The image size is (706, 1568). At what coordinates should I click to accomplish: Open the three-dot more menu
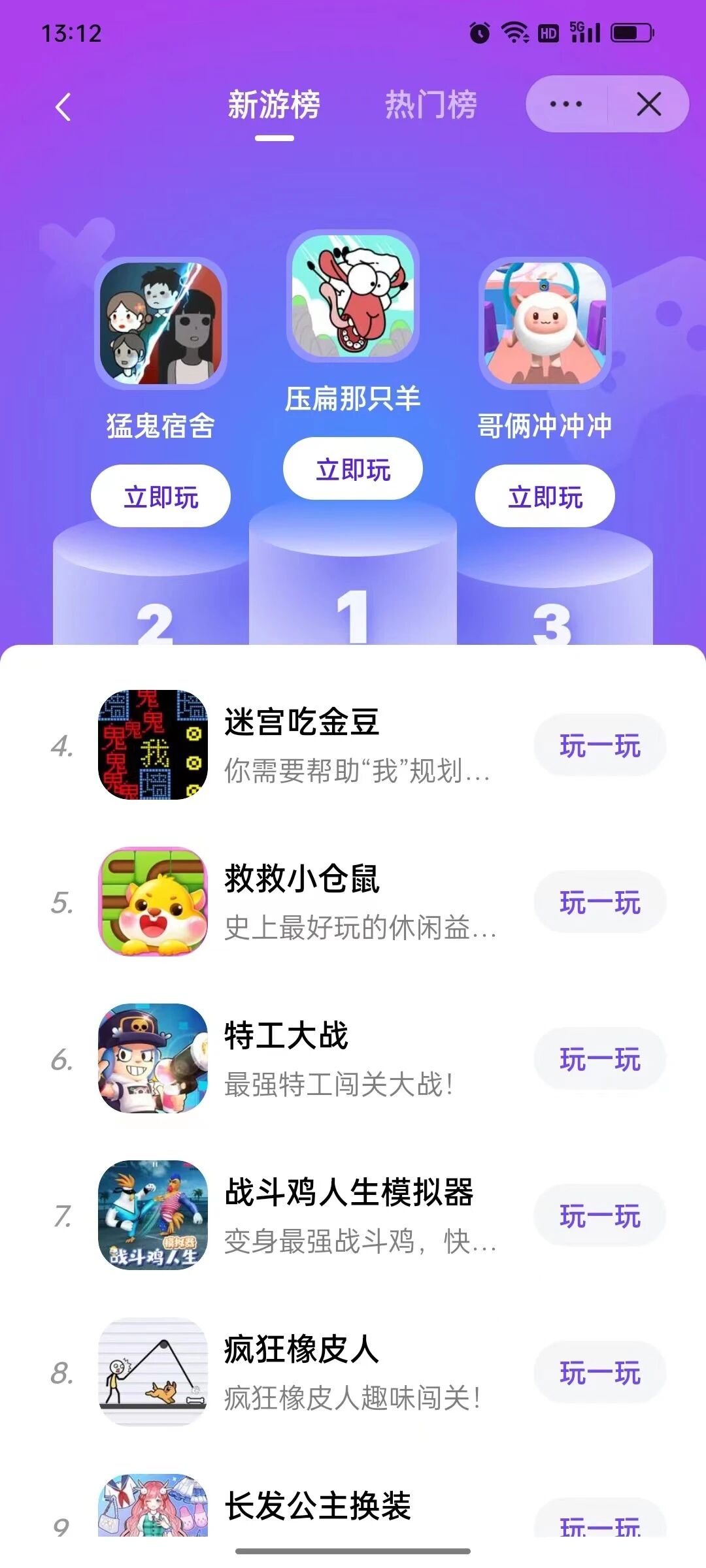point(566,105)
